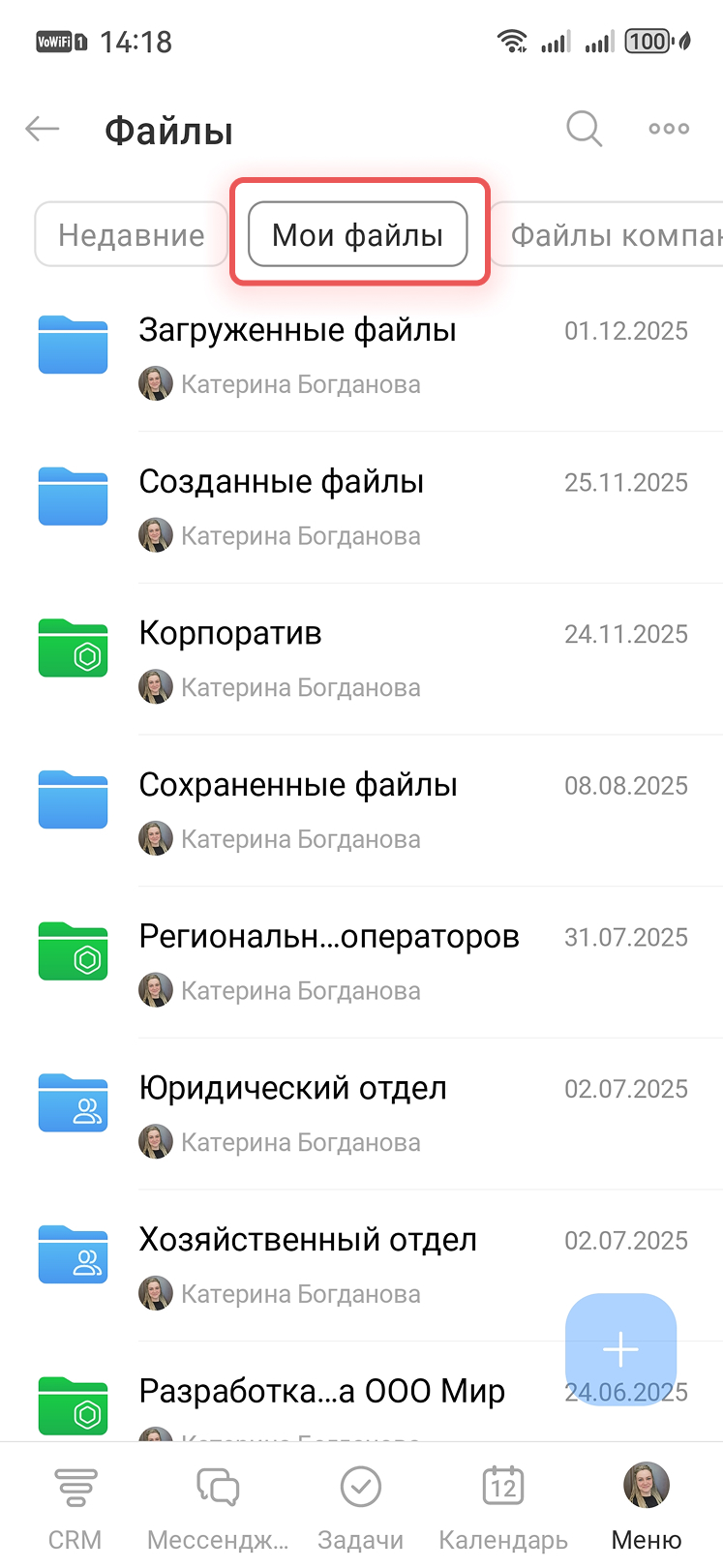Viewport: 723px width, 1568px height.
Task: Tap the plus button to add file
Action: 620,1348
